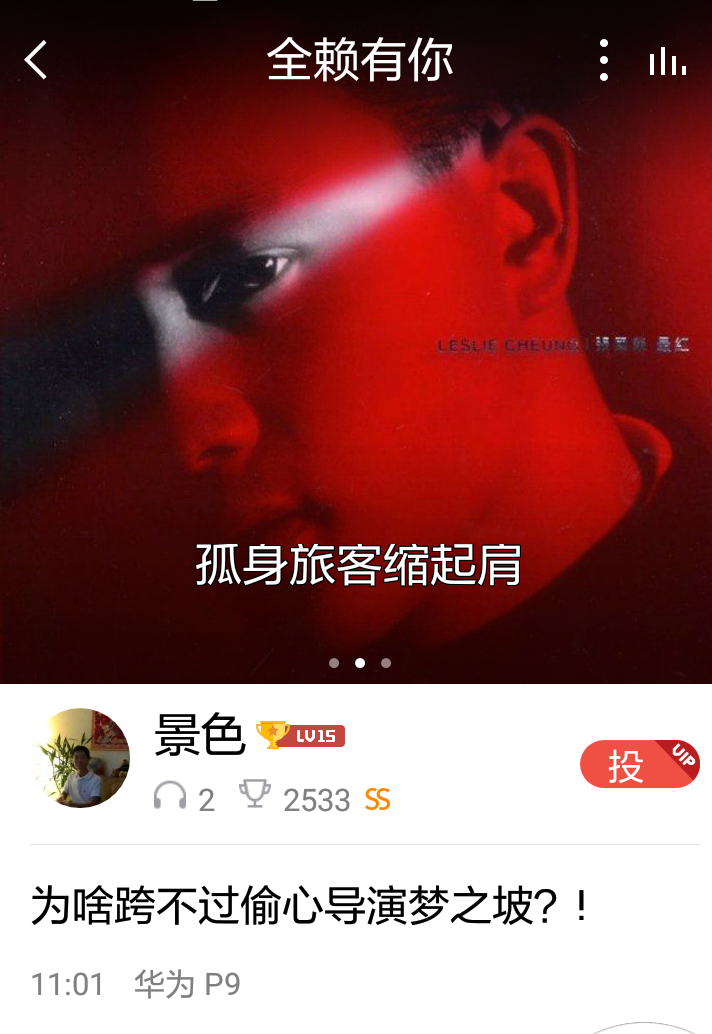
Task: Open the three-dot overflow menu
Action: (x=604, y=61)
